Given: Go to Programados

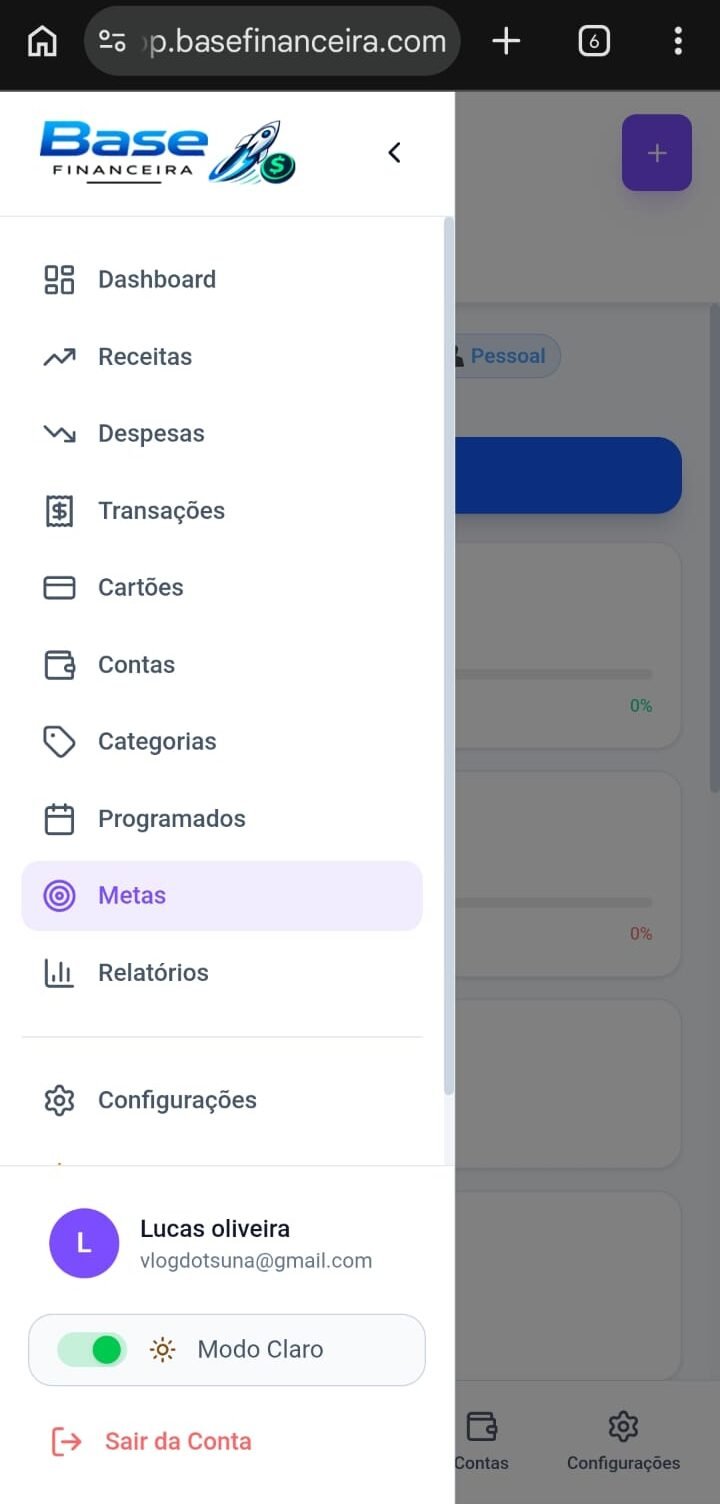Looking at the screenshot, I should pos(171,818).
